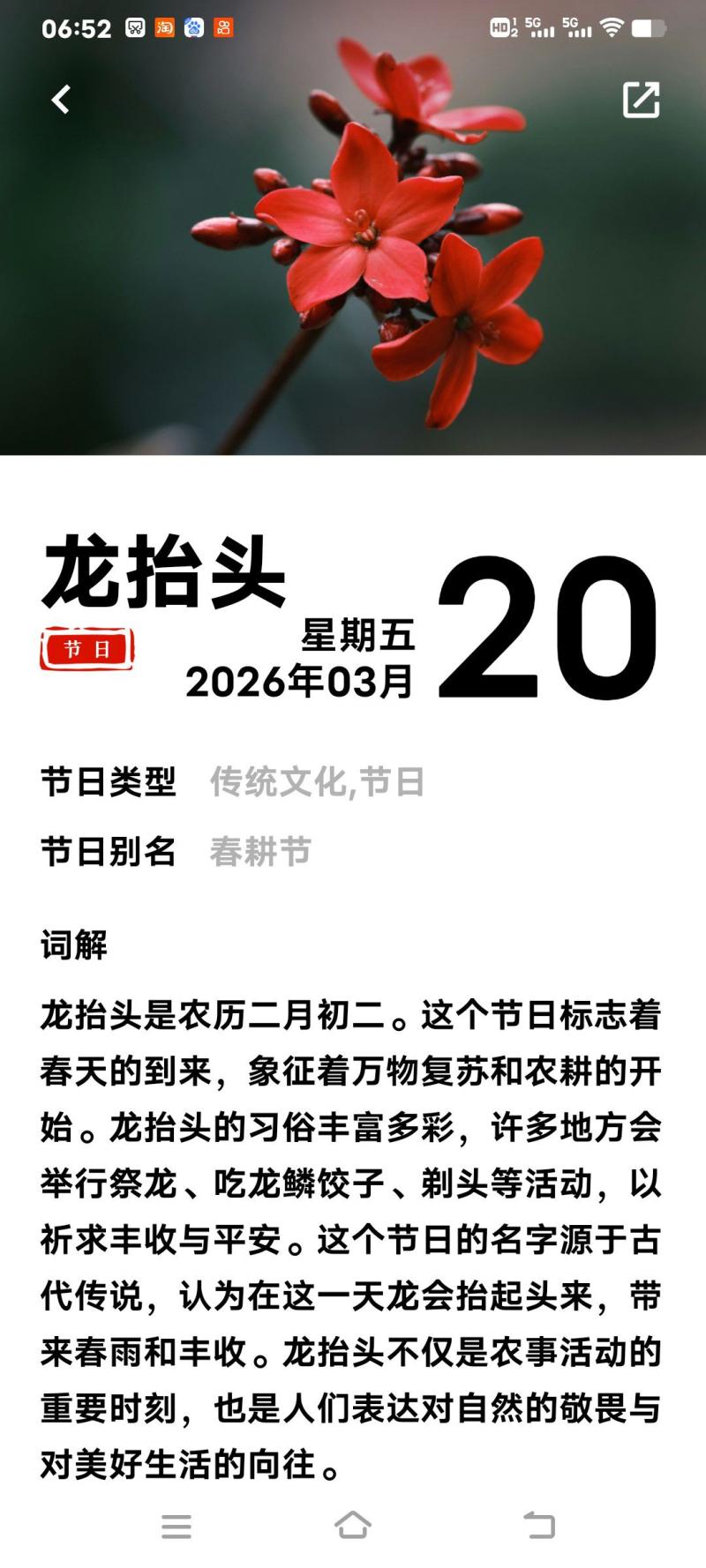Go to the system home screen
This screenshot has width=706, height=1568.
click(353, 1525)
